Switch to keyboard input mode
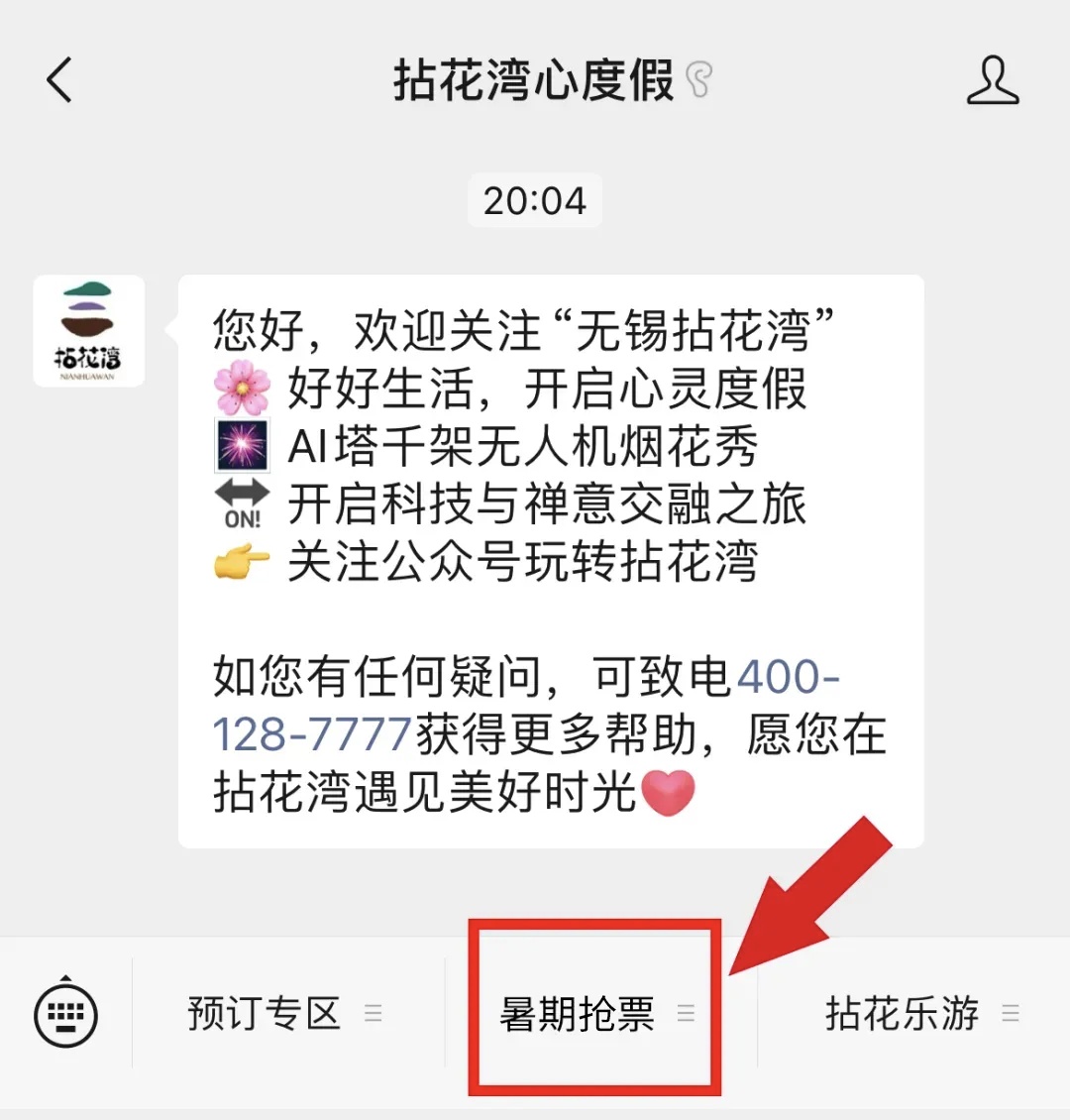 pos(65,1013)
